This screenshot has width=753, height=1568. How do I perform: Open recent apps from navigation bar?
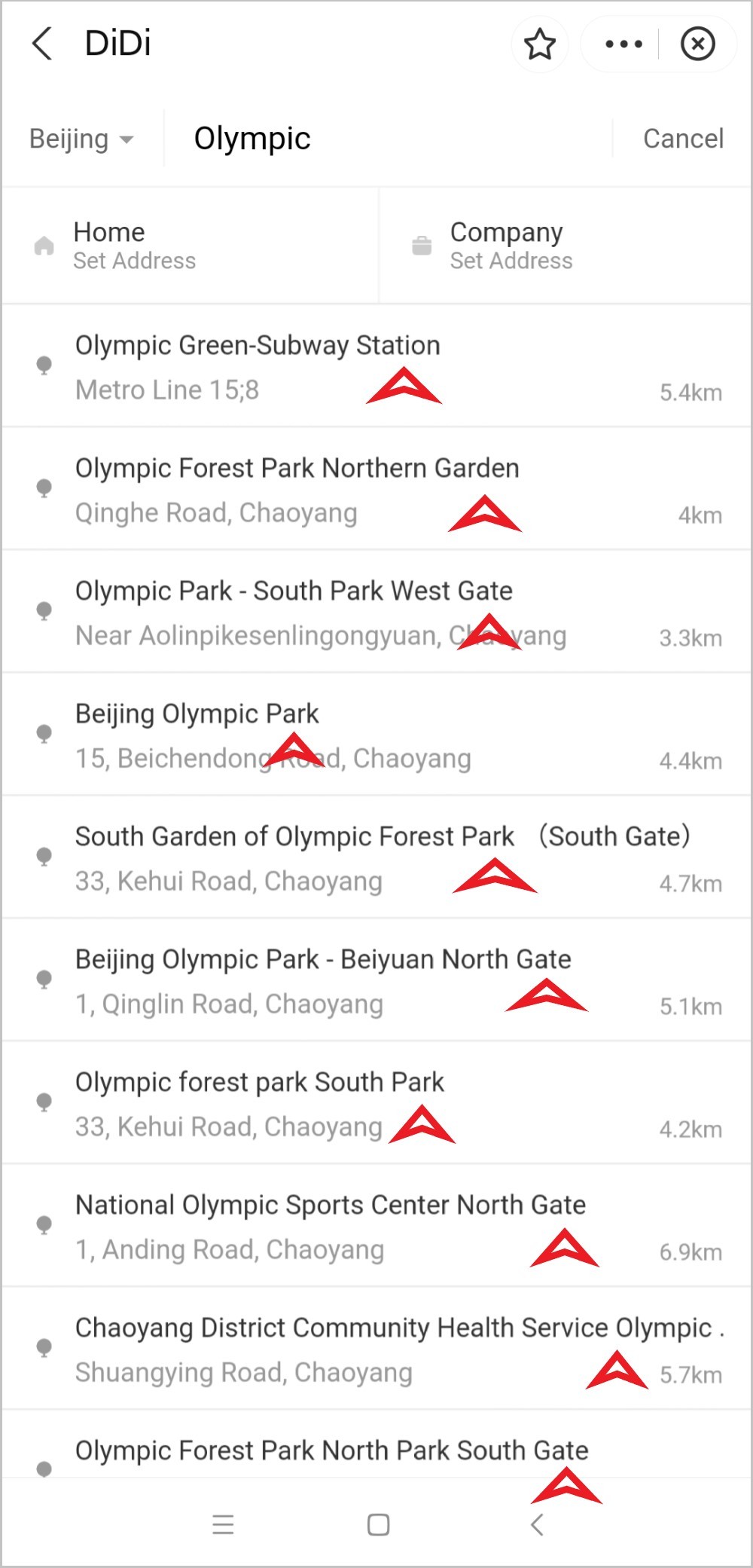[223, 1525]
